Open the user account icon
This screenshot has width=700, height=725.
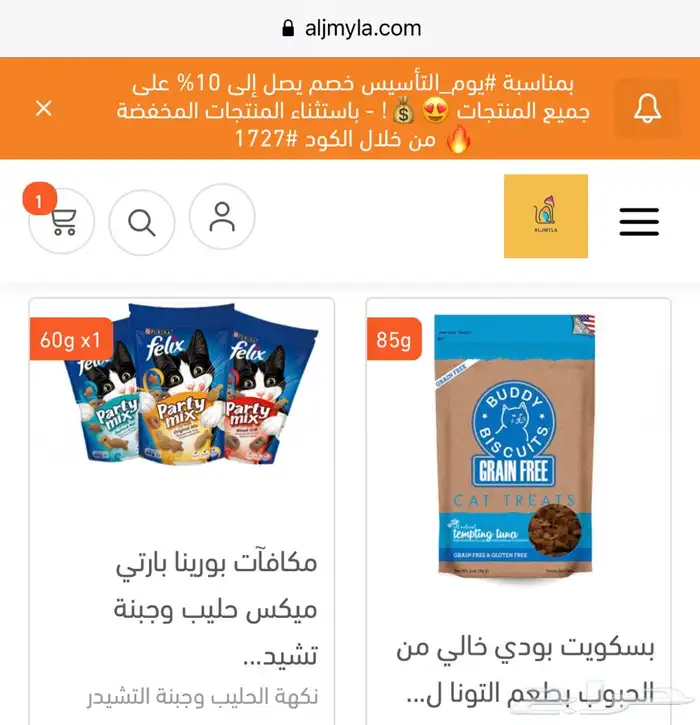222,216
